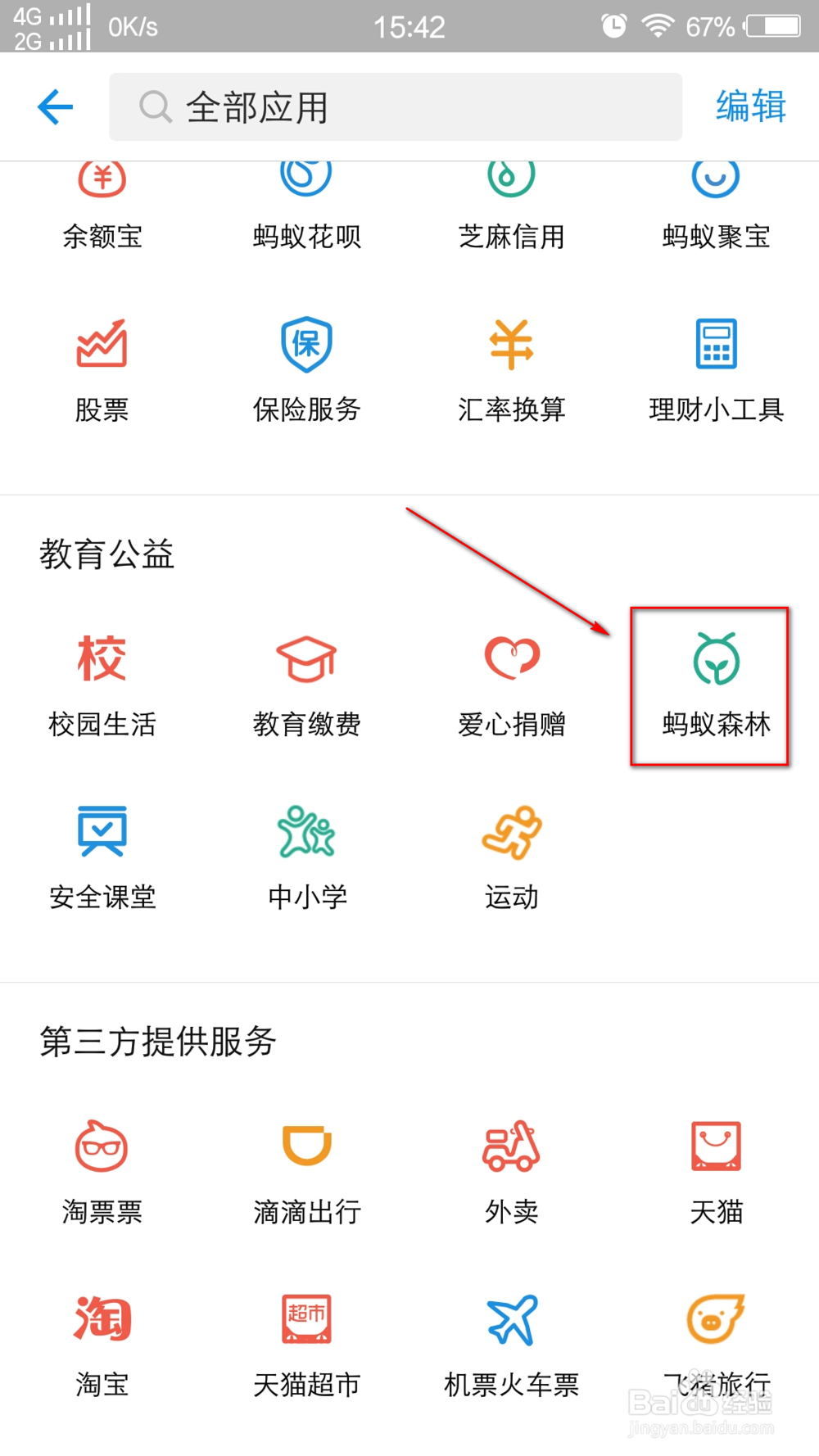Go back using the blue arrow
Screen dimensions: 819x1456
pos(54,106)
